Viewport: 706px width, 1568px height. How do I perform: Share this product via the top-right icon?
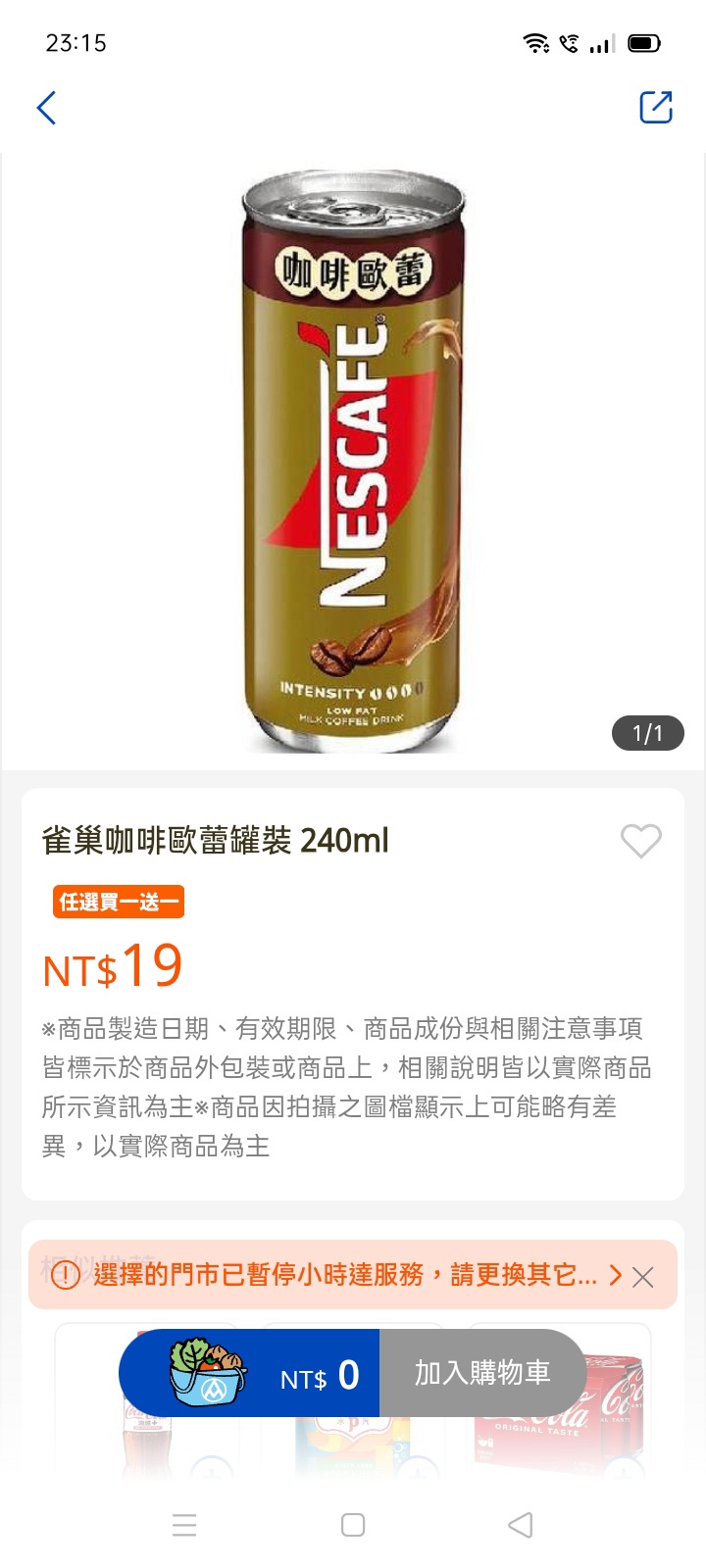pos(655,108)
